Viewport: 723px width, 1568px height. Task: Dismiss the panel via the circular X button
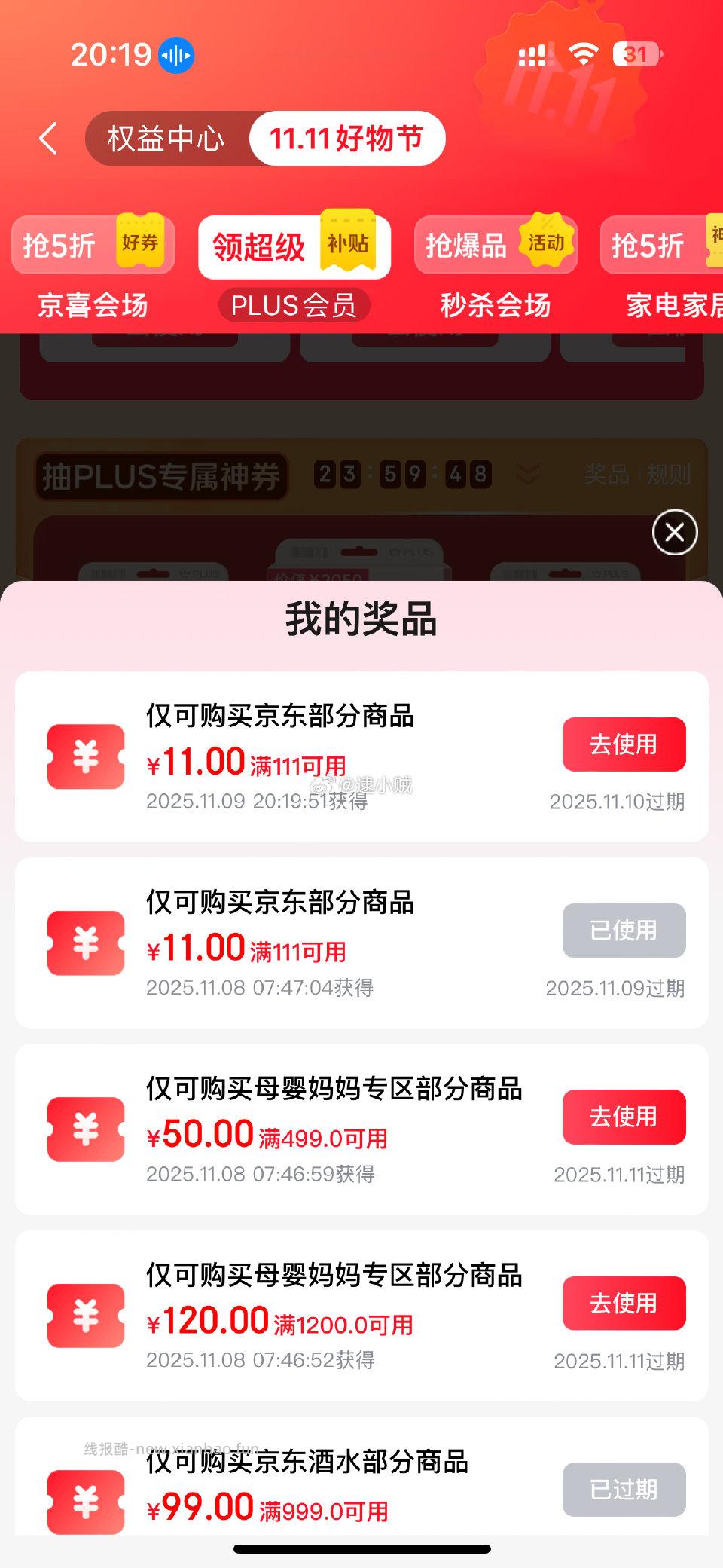pos(673,531)
